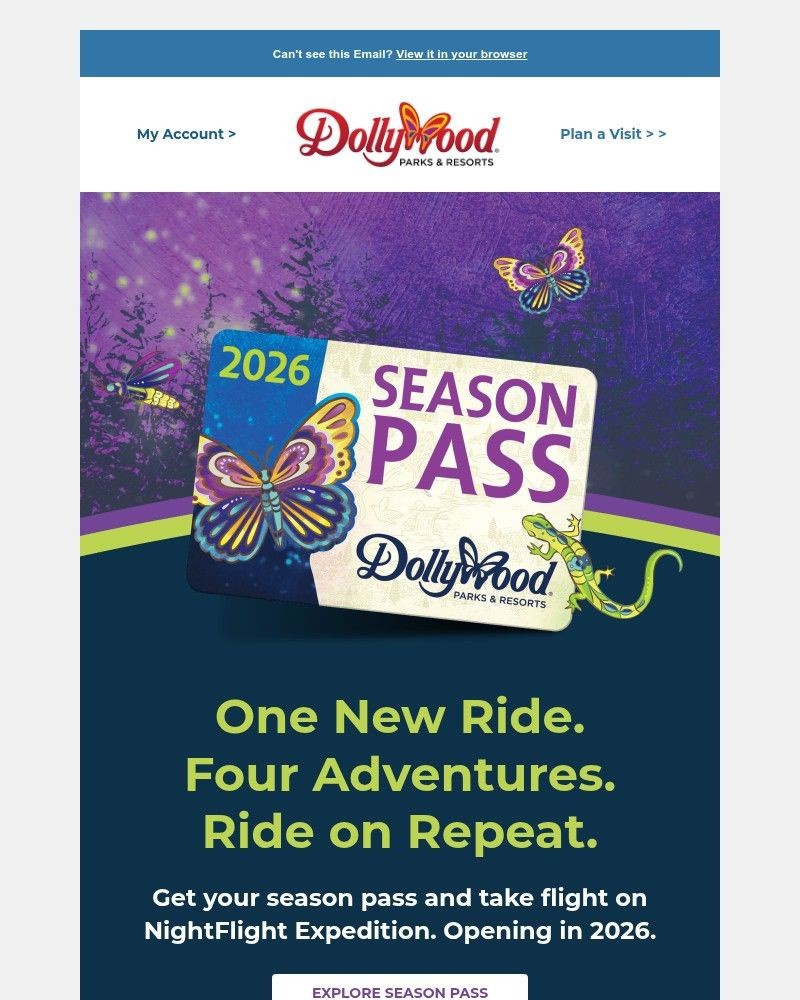Screen dimensions: 800x1000
Task: Open My Account
Action: point(186,133)
